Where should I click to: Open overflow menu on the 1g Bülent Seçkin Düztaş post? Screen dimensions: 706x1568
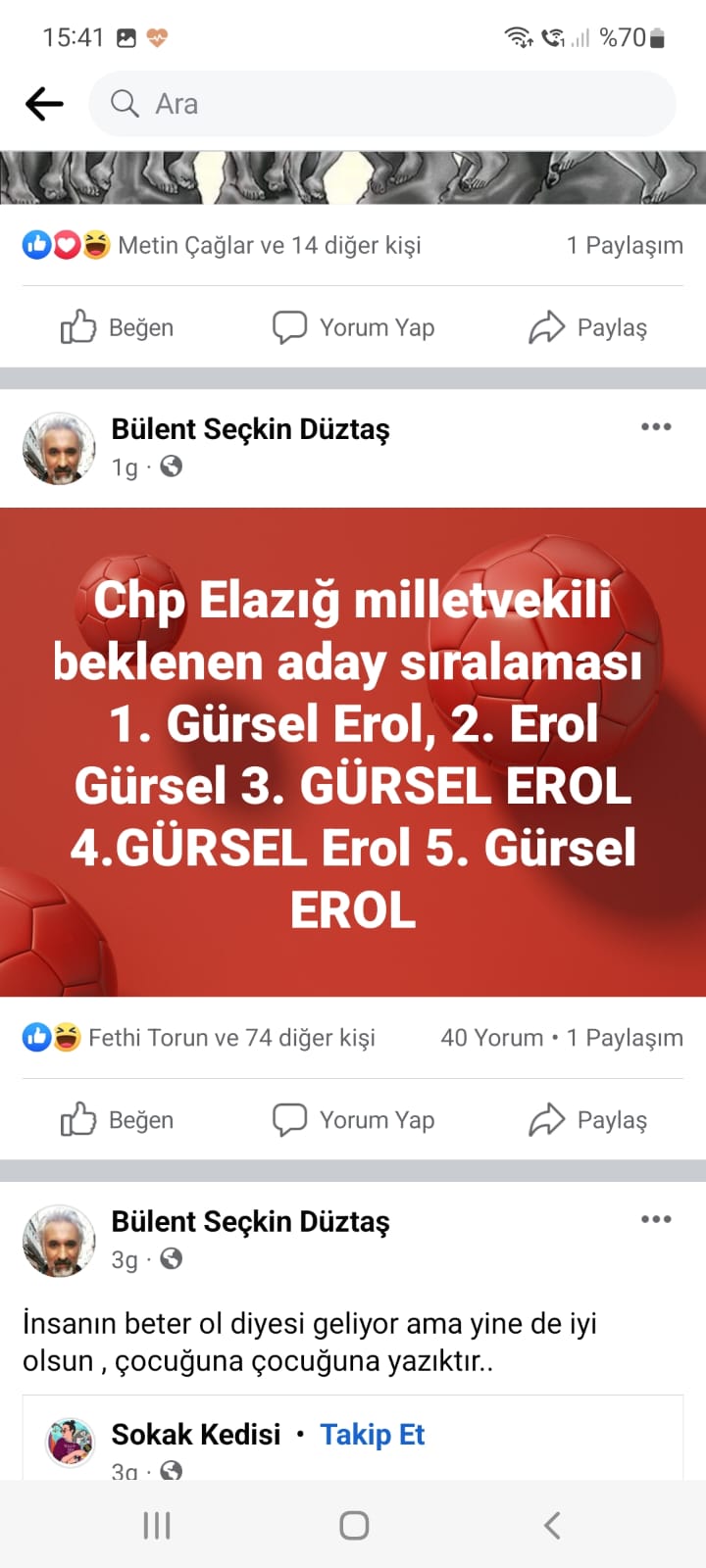tap(655, 426)
